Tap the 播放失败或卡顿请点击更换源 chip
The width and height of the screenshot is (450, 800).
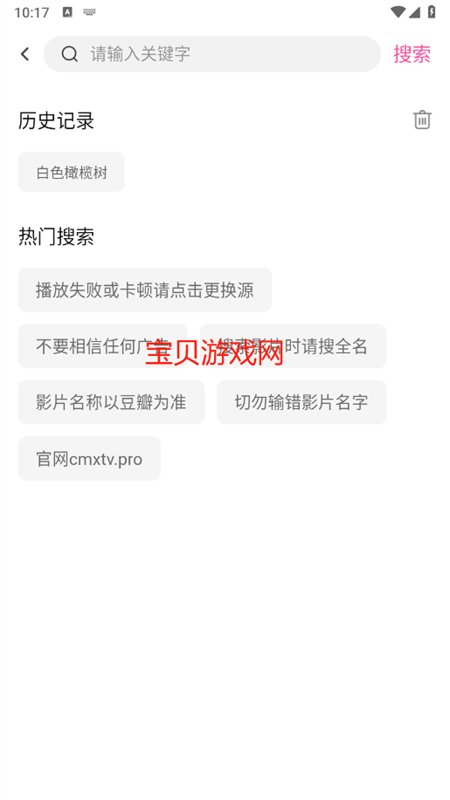145,290
